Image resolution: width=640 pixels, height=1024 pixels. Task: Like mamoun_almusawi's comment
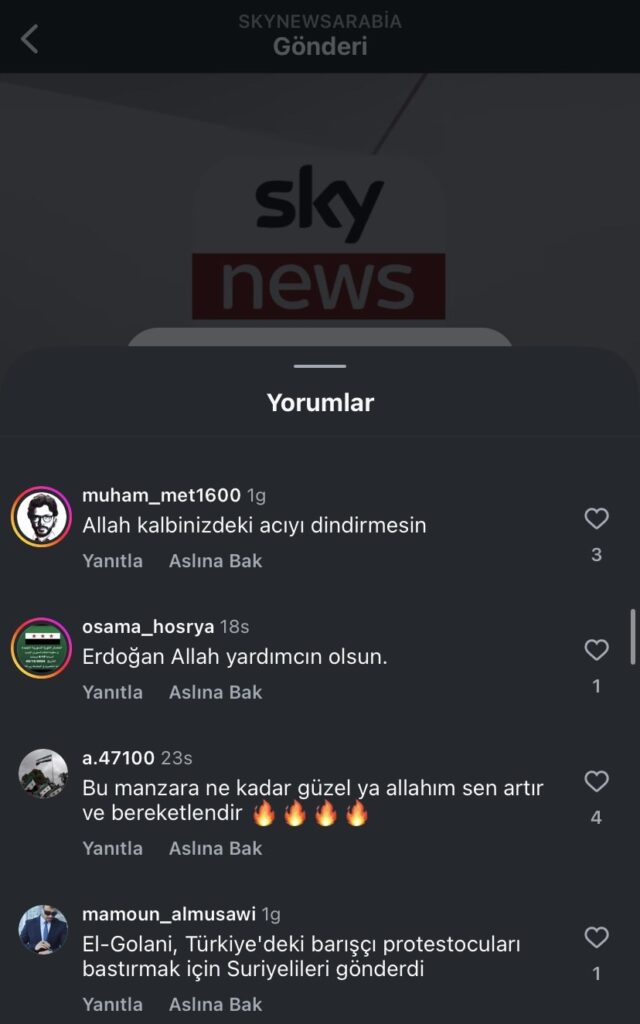[596, 937]
